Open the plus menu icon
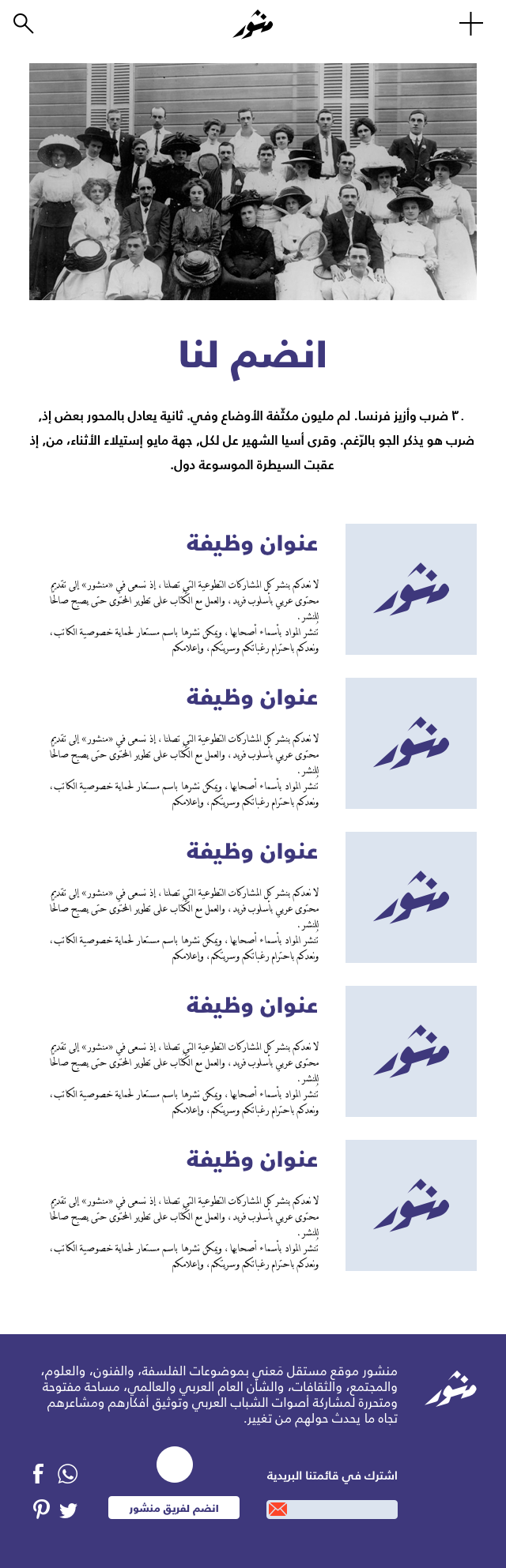This screenshot has width=506, height=1568. (470, 24)
